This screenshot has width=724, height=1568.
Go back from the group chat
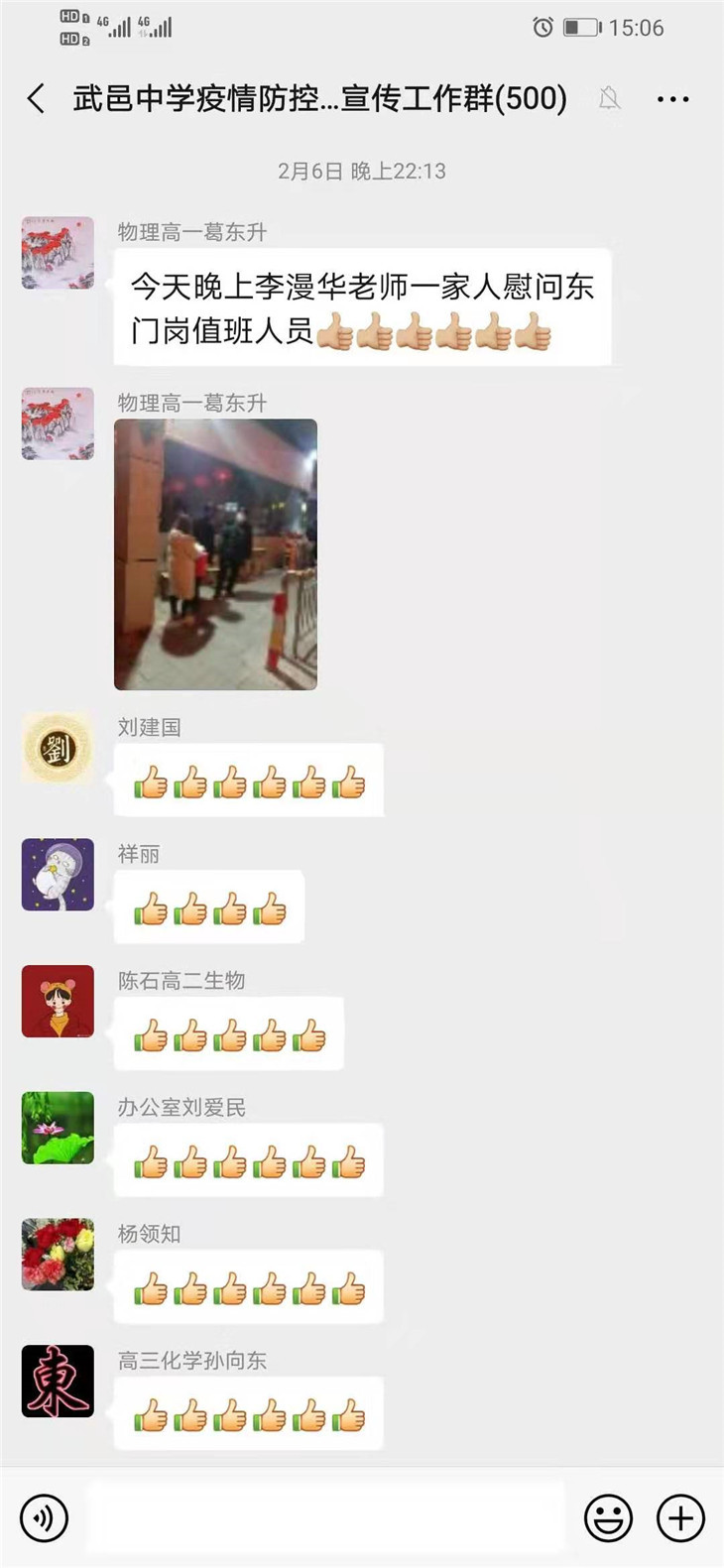coord(37,99)
